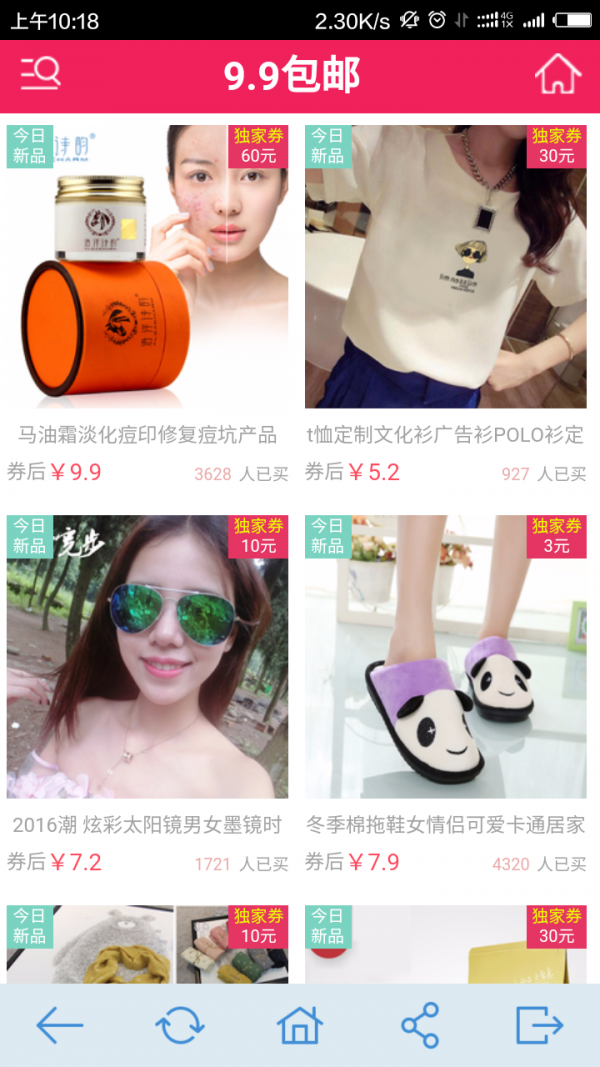Go back using the bottom arrow
This screenshot has width=600, height=1067.
60,1025
